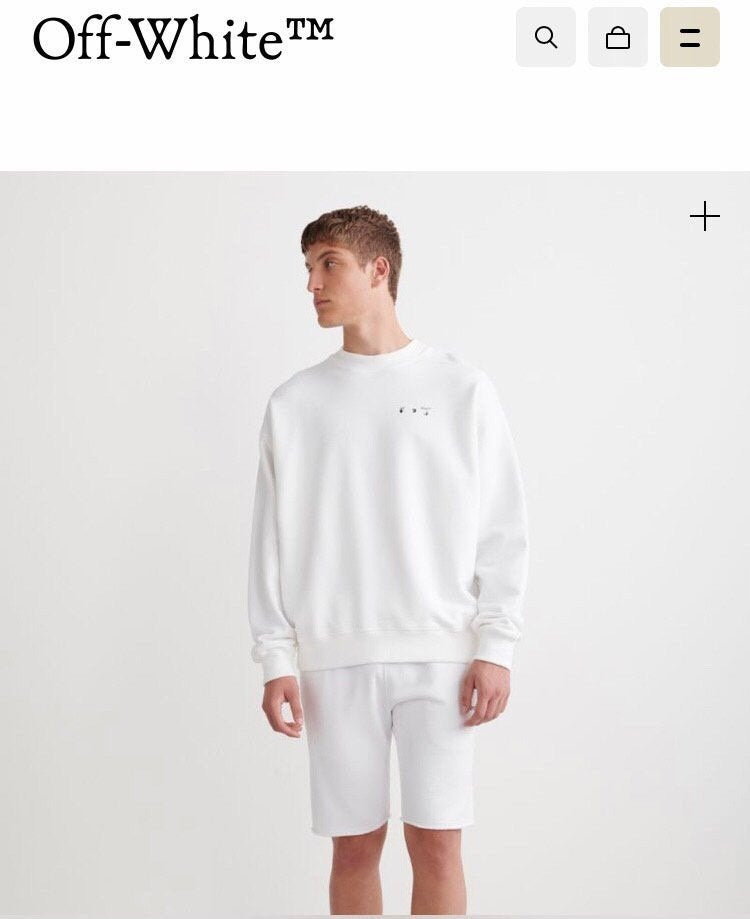Enlarge product image with plus icon
This screenshot has height=919, width=750.
click(705, 216)
